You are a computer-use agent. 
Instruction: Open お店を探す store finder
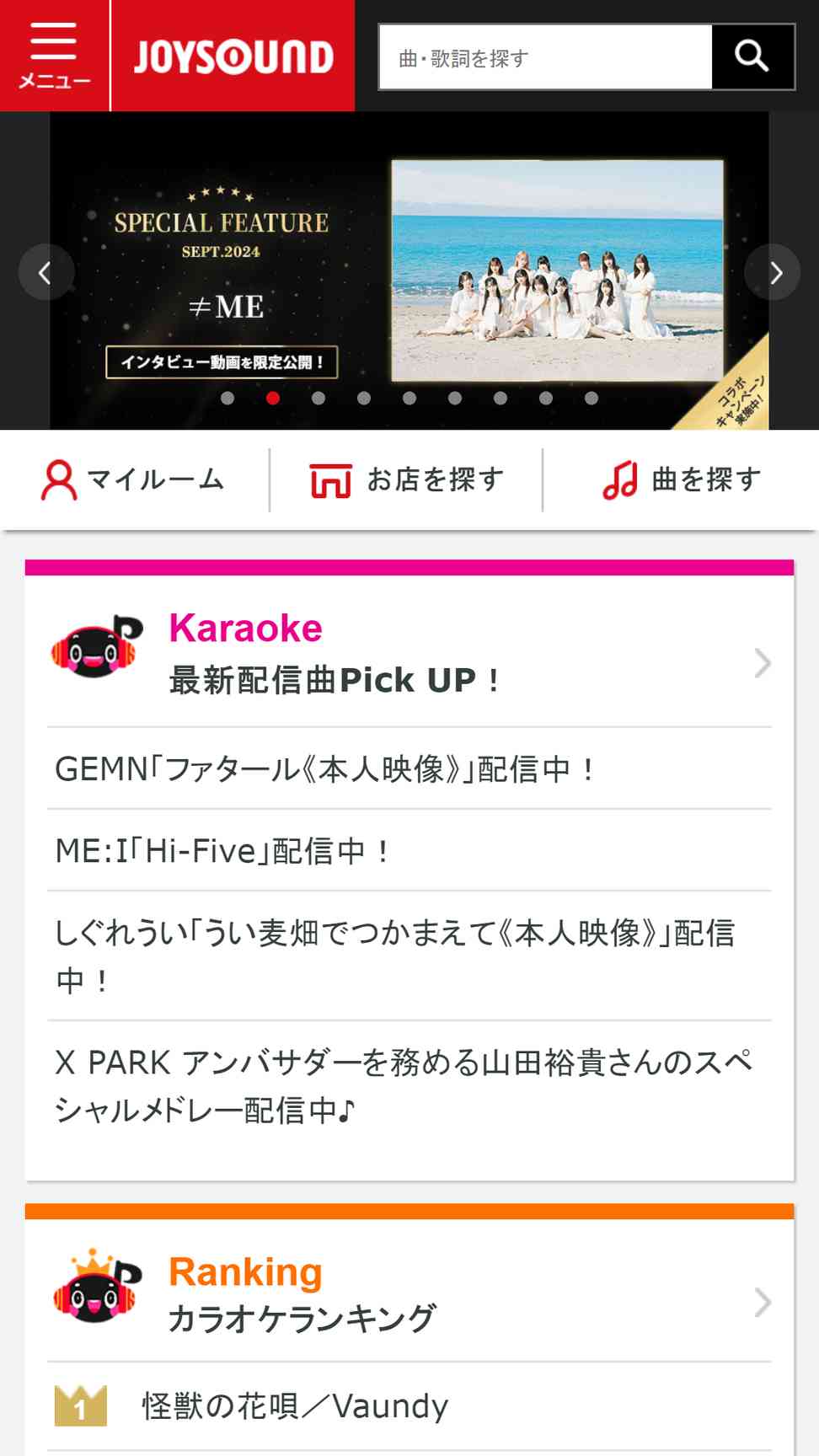(407, 480)
